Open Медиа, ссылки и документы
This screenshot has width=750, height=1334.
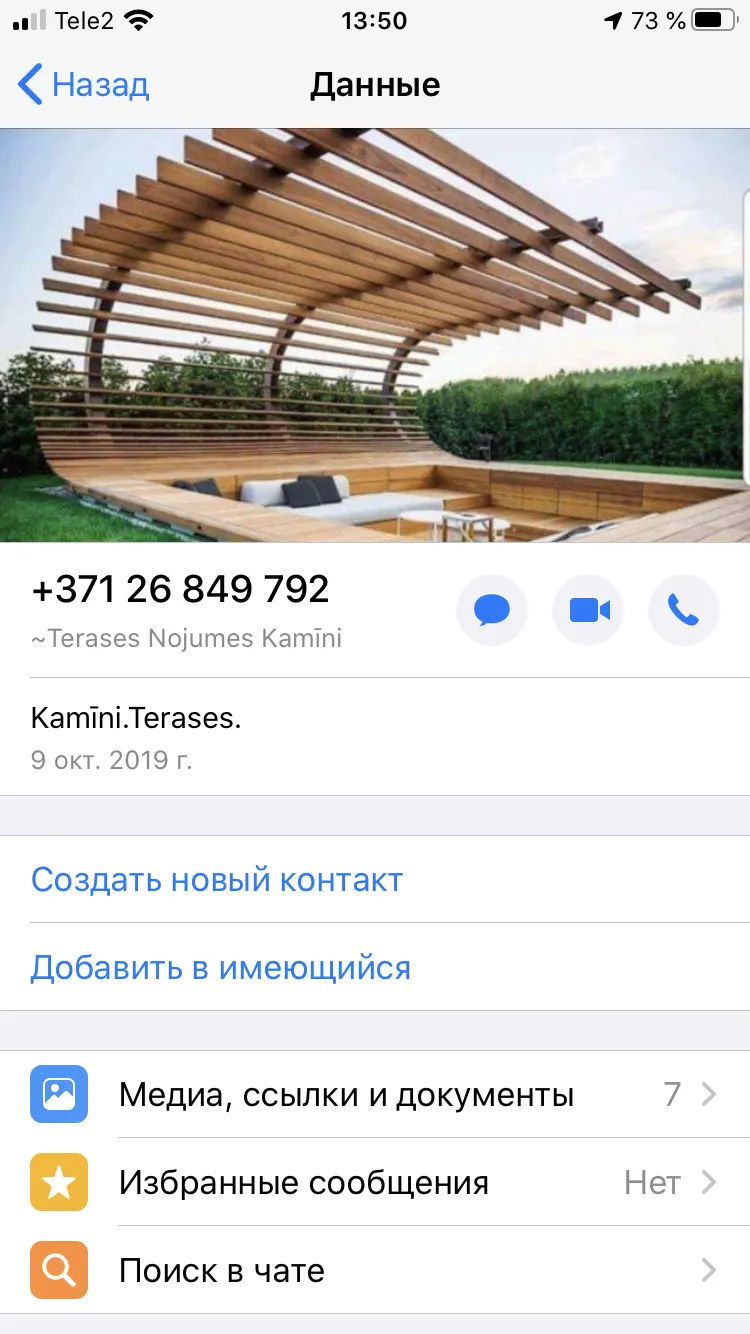pos(375,1095)
